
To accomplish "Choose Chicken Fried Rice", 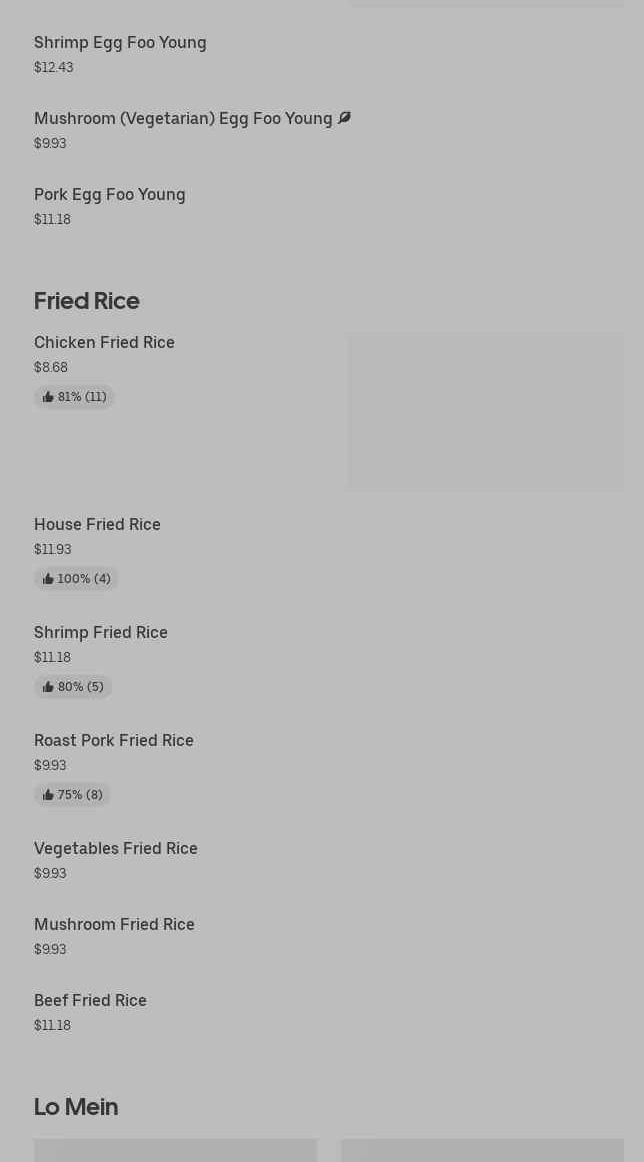I will click(x=104, y=343).
